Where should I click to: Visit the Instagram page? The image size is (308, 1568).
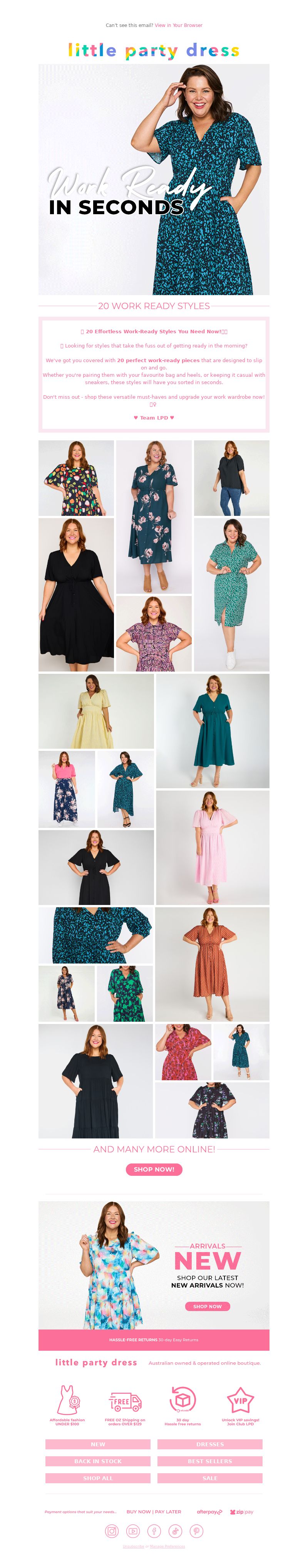click(112, 1531)
